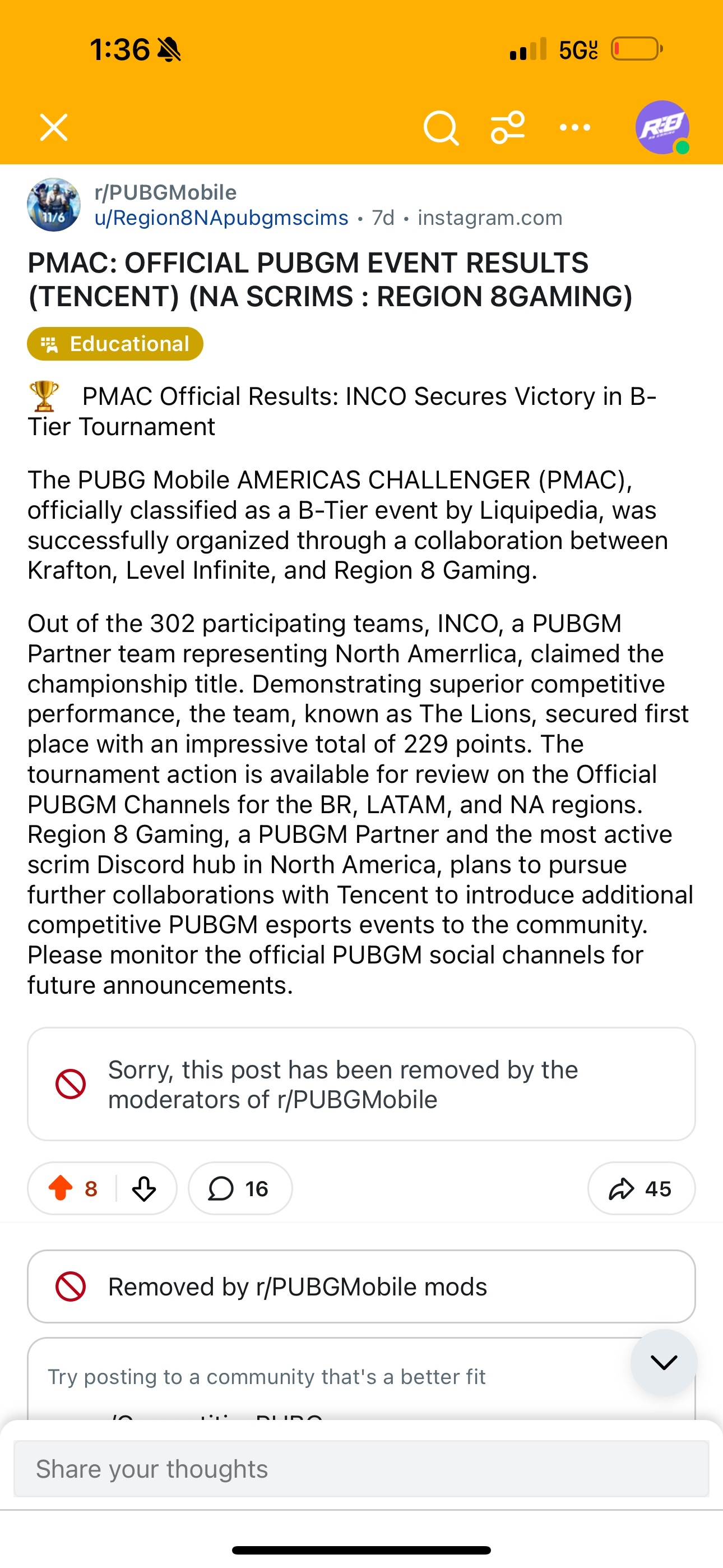Screen dimensions: 723x1568
Task: Share this post
Action: click(x=641, y=1188)
